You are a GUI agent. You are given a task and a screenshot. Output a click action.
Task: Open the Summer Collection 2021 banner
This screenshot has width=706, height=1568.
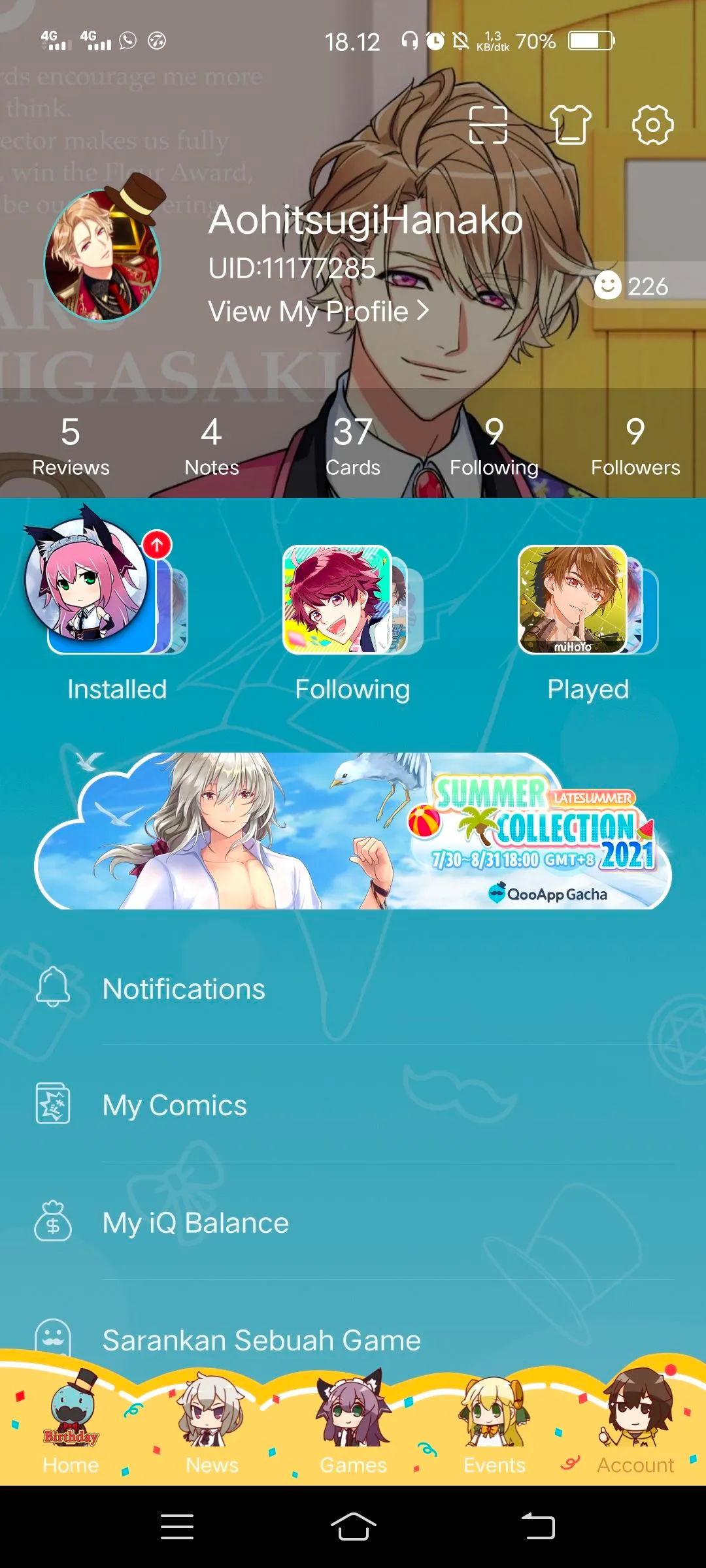click(x=353, y=831)
